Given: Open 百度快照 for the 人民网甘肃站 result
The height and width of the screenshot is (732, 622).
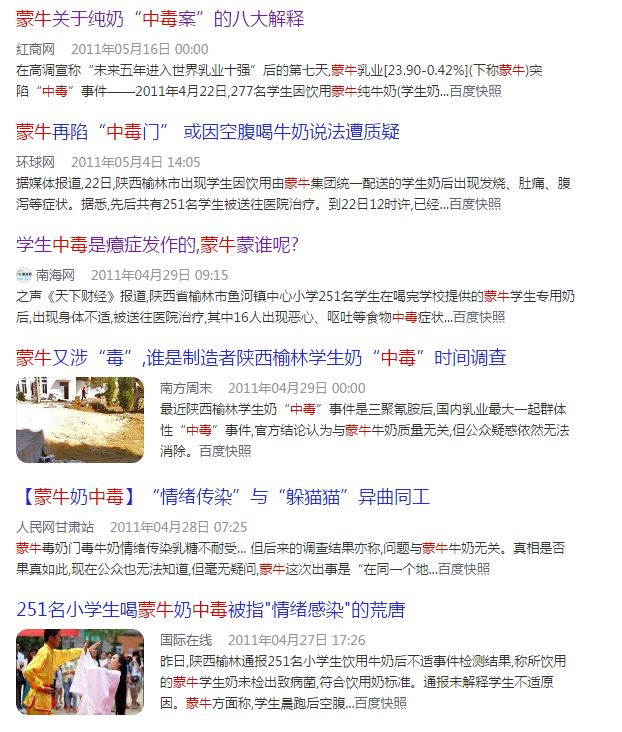Looking at the screenshot, I should pyautogui.click(x=464, y=569).
